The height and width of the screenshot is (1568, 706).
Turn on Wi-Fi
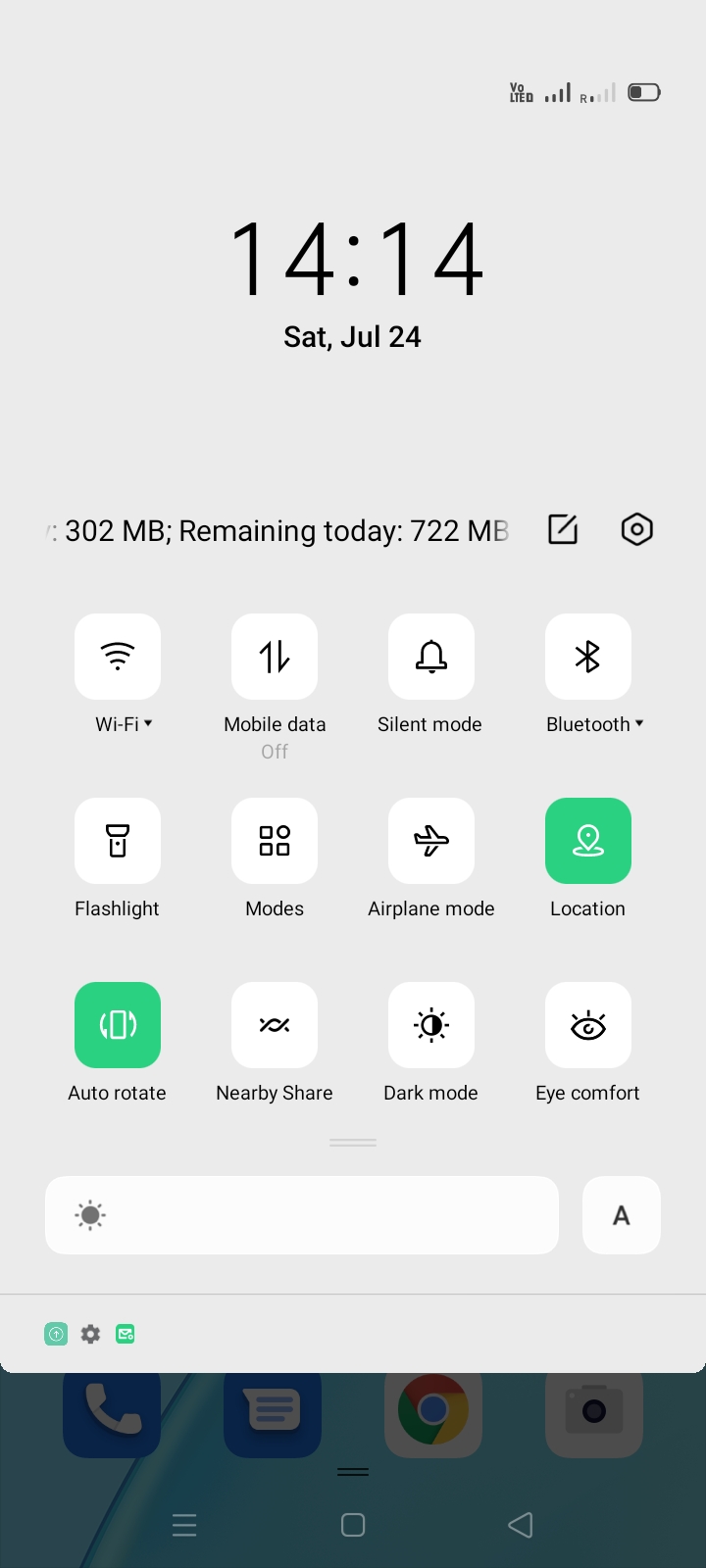click(x=118, y=657)
